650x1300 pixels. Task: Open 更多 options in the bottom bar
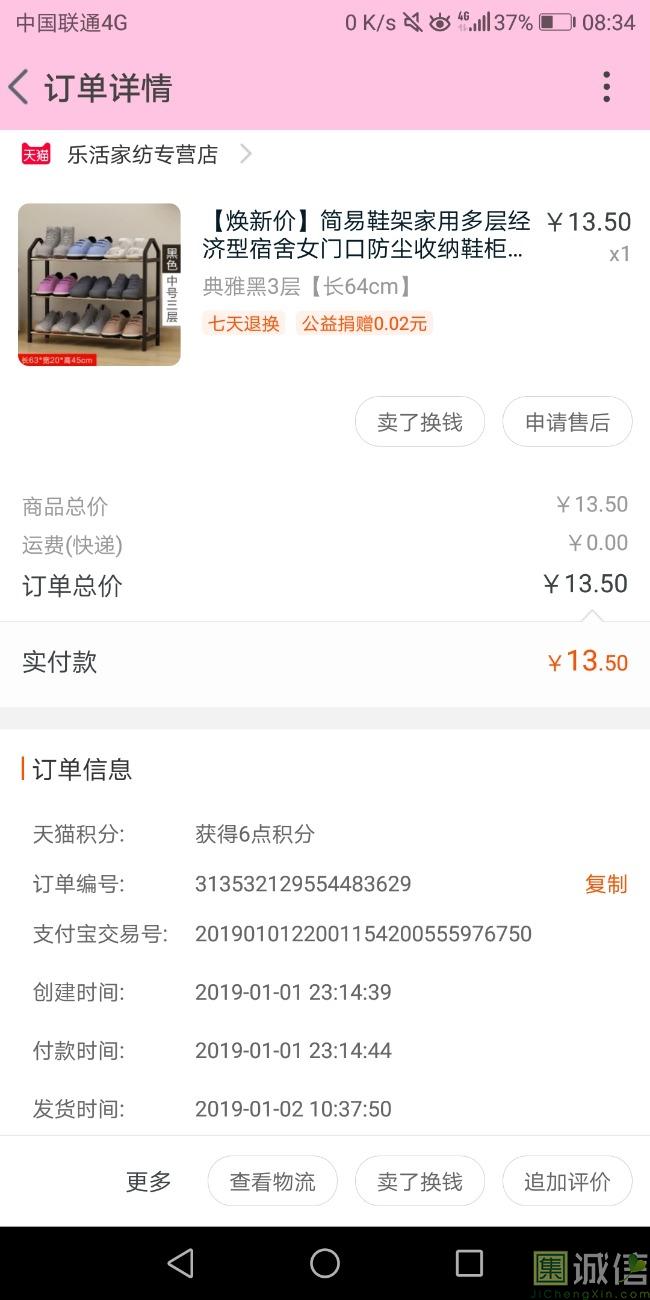[x=148, y=1182]
